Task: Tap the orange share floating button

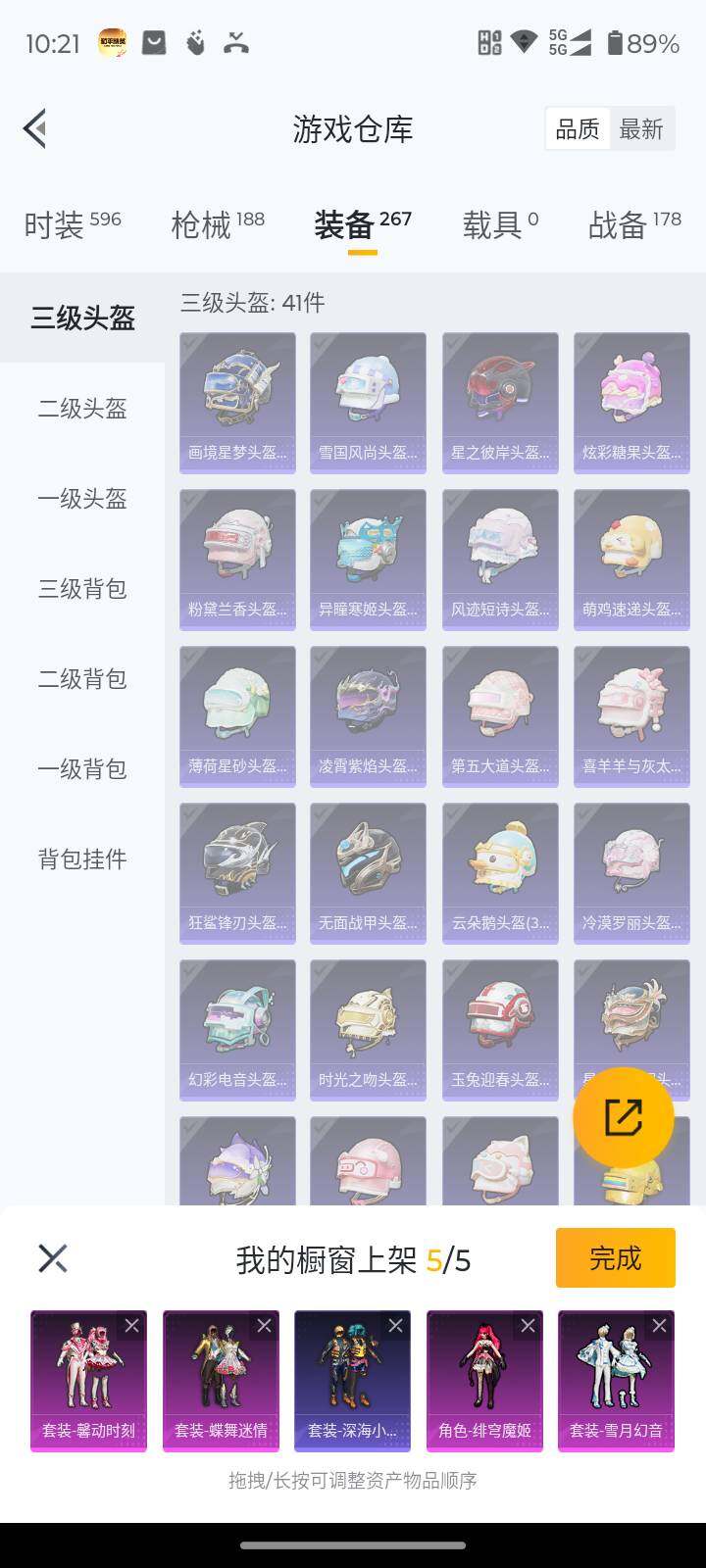Action: (x=623, y=1117)
